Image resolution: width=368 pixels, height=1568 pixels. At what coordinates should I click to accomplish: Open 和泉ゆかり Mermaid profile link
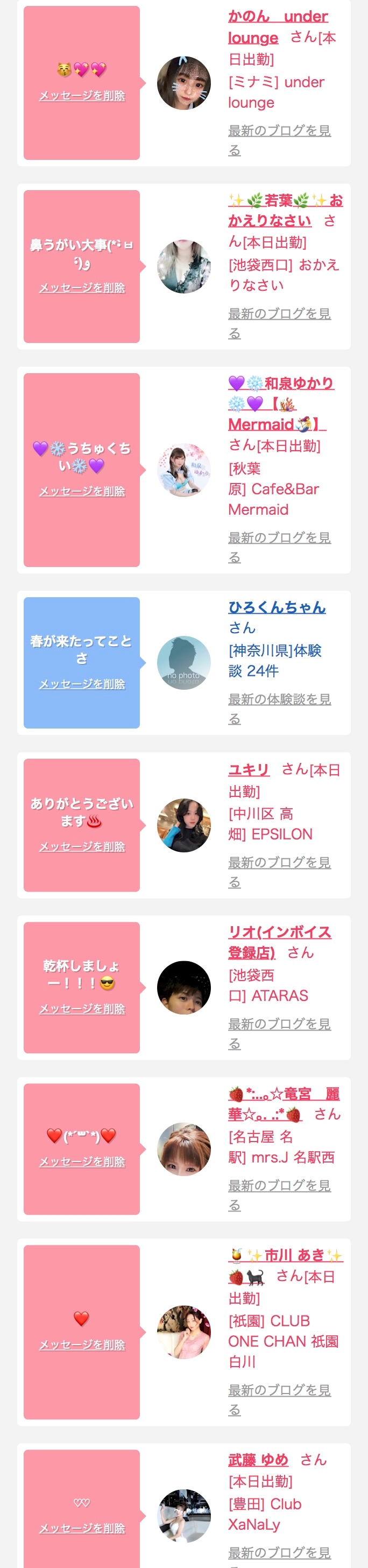click(280, 383)
